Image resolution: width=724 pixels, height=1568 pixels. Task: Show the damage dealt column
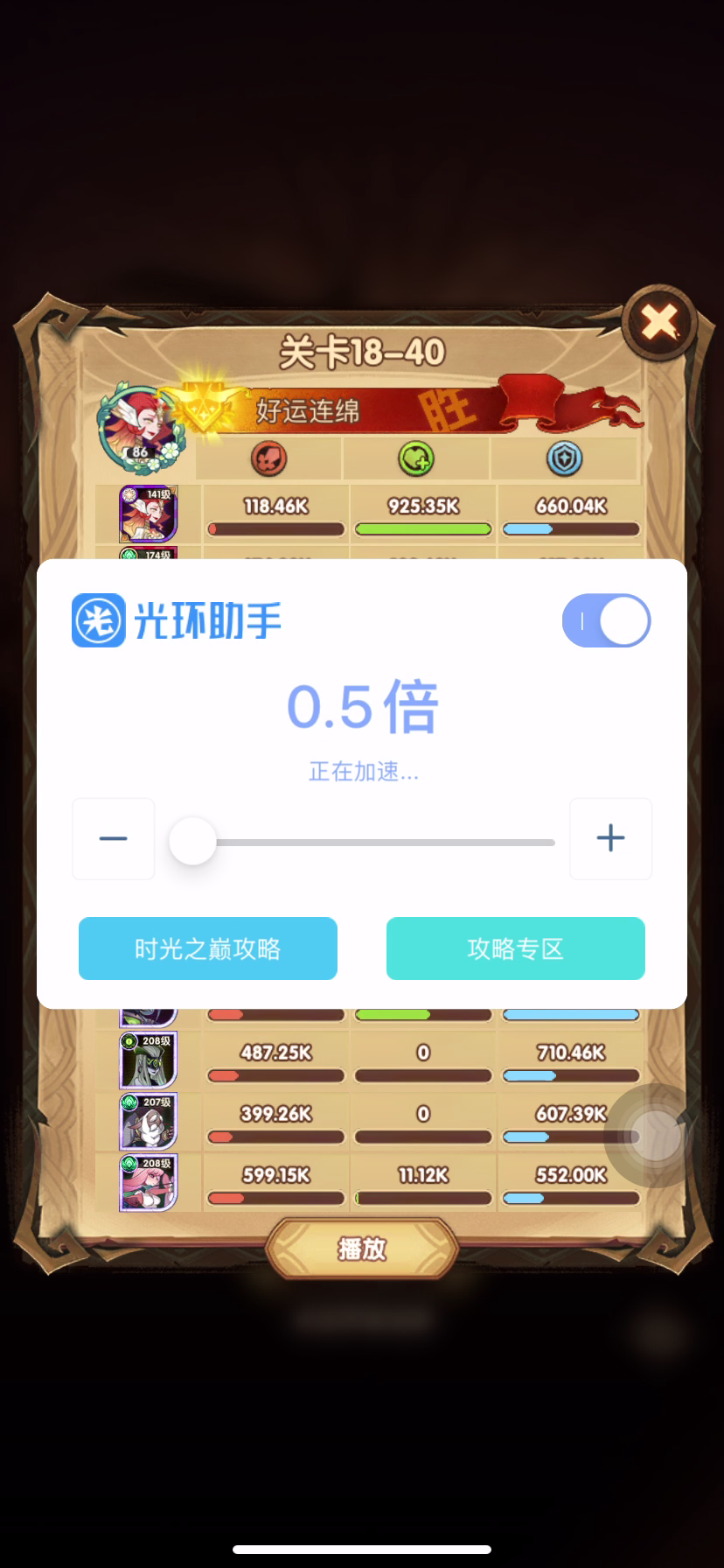[269, 458]
